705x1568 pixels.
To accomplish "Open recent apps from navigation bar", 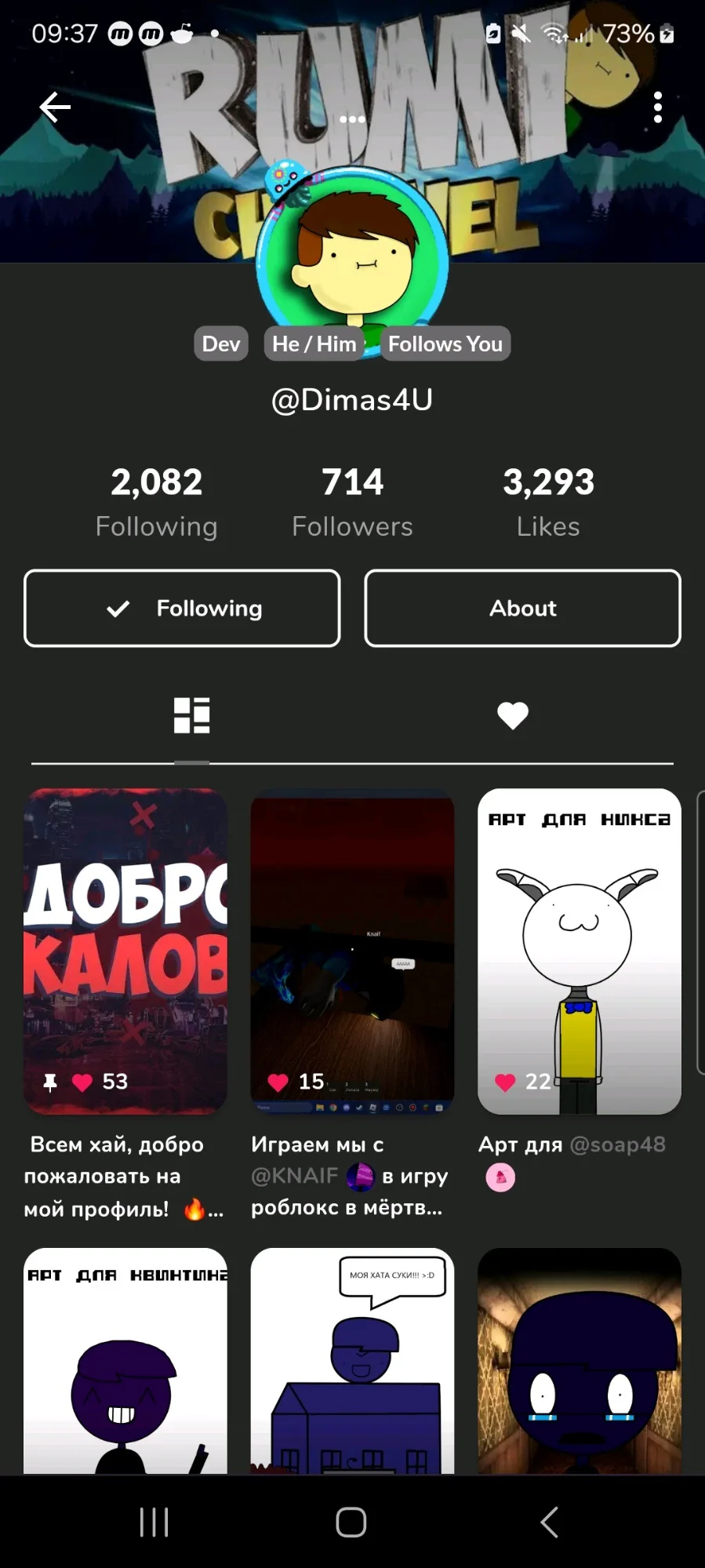I will pos(154,1523).
